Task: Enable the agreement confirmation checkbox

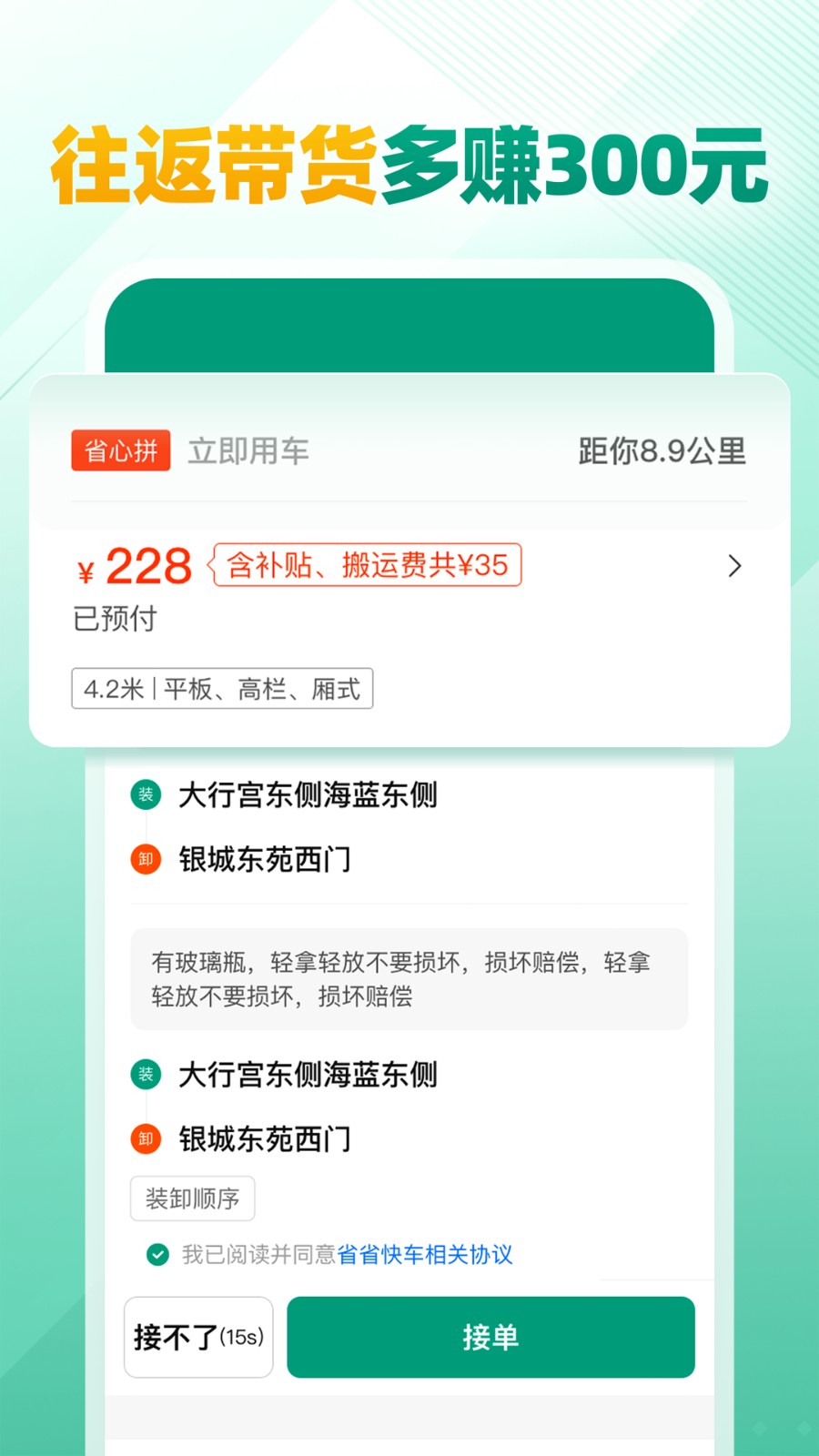Action: pyautogui.click(x=155, y=1254)
